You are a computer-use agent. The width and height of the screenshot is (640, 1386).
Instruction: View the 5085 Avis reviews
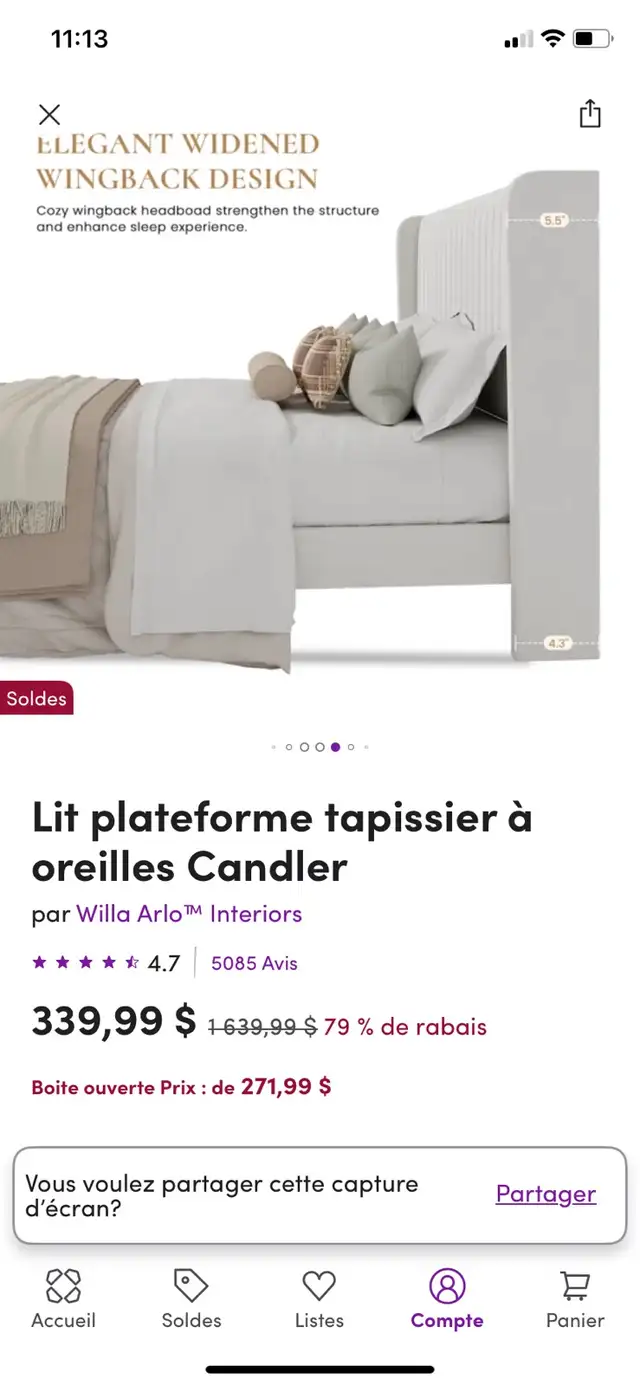coord(254,963)
